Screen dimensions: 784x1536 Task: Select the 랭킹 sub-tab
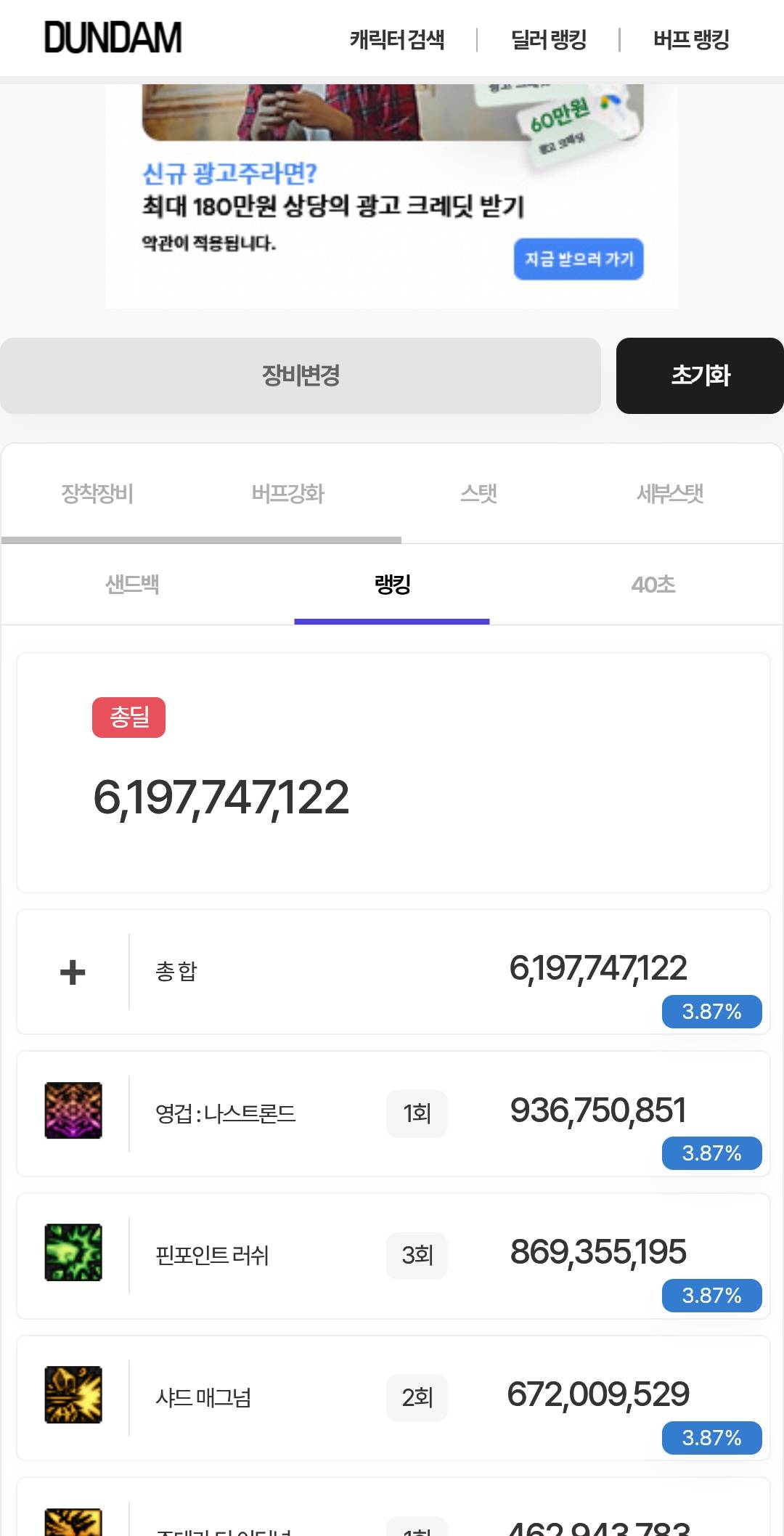(392, 585)
